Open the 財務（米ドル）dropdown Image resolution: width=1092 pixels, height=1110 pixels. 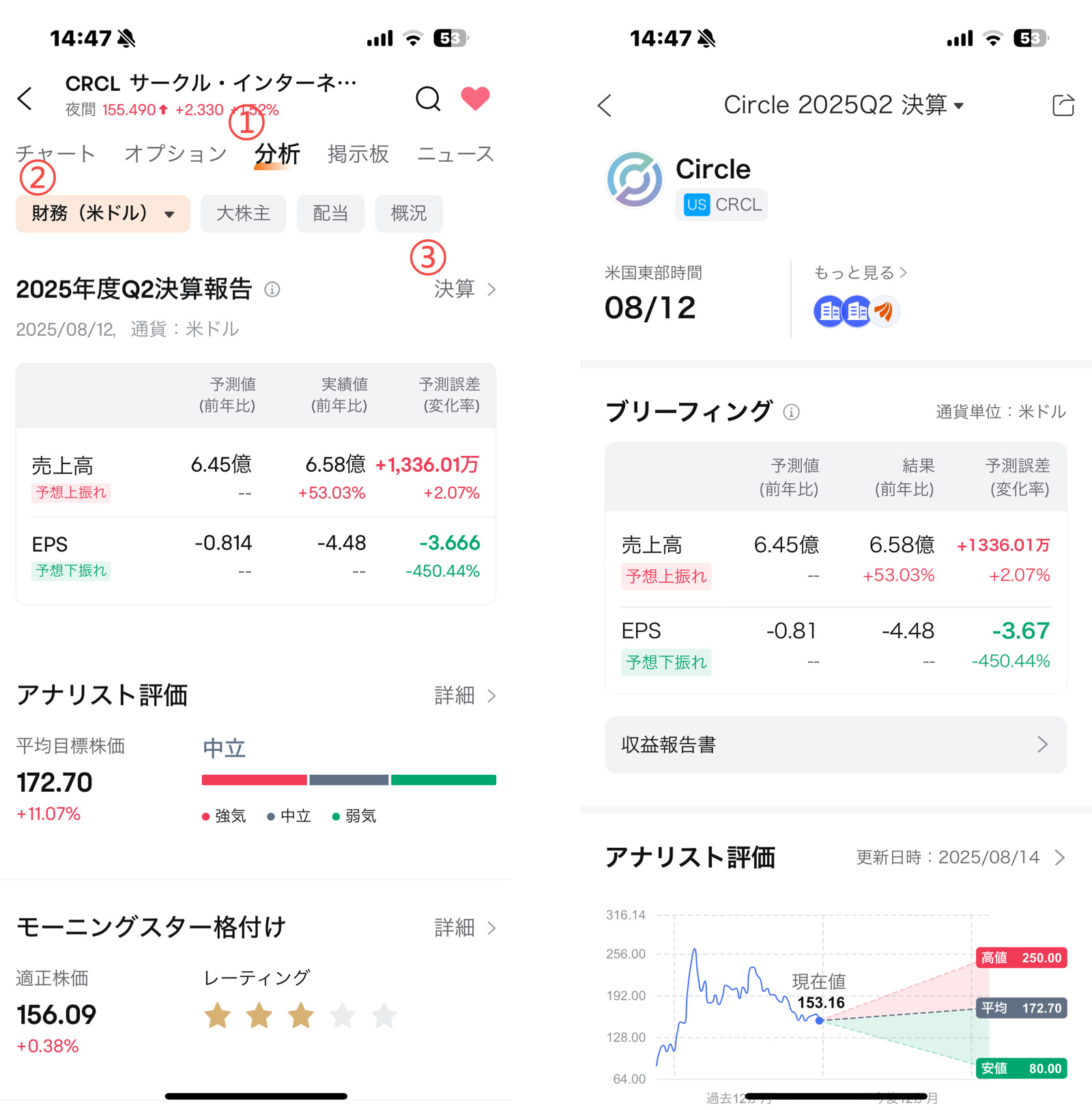[102, 214]
